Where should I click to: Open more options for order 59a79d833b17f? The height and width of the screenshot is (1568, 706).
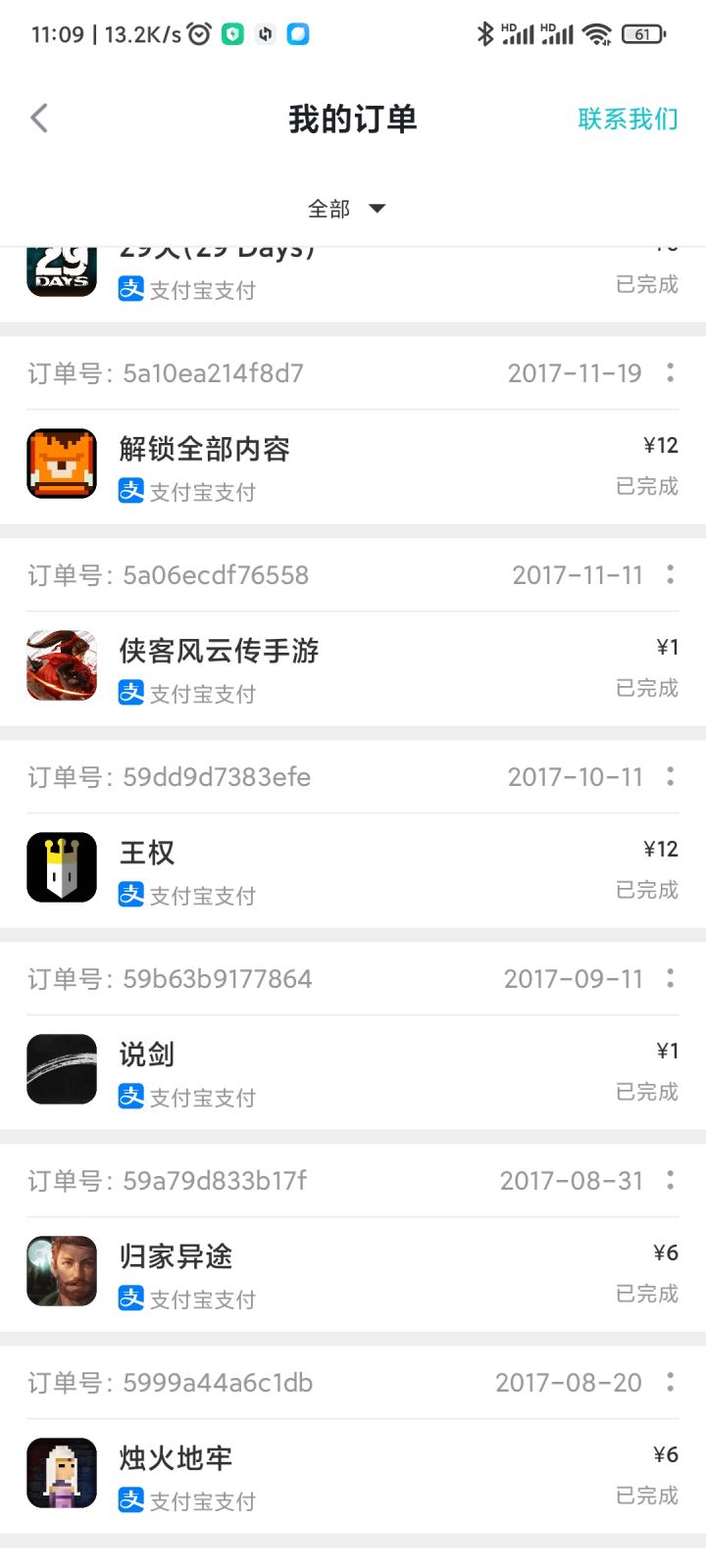tap(671, 1180)
